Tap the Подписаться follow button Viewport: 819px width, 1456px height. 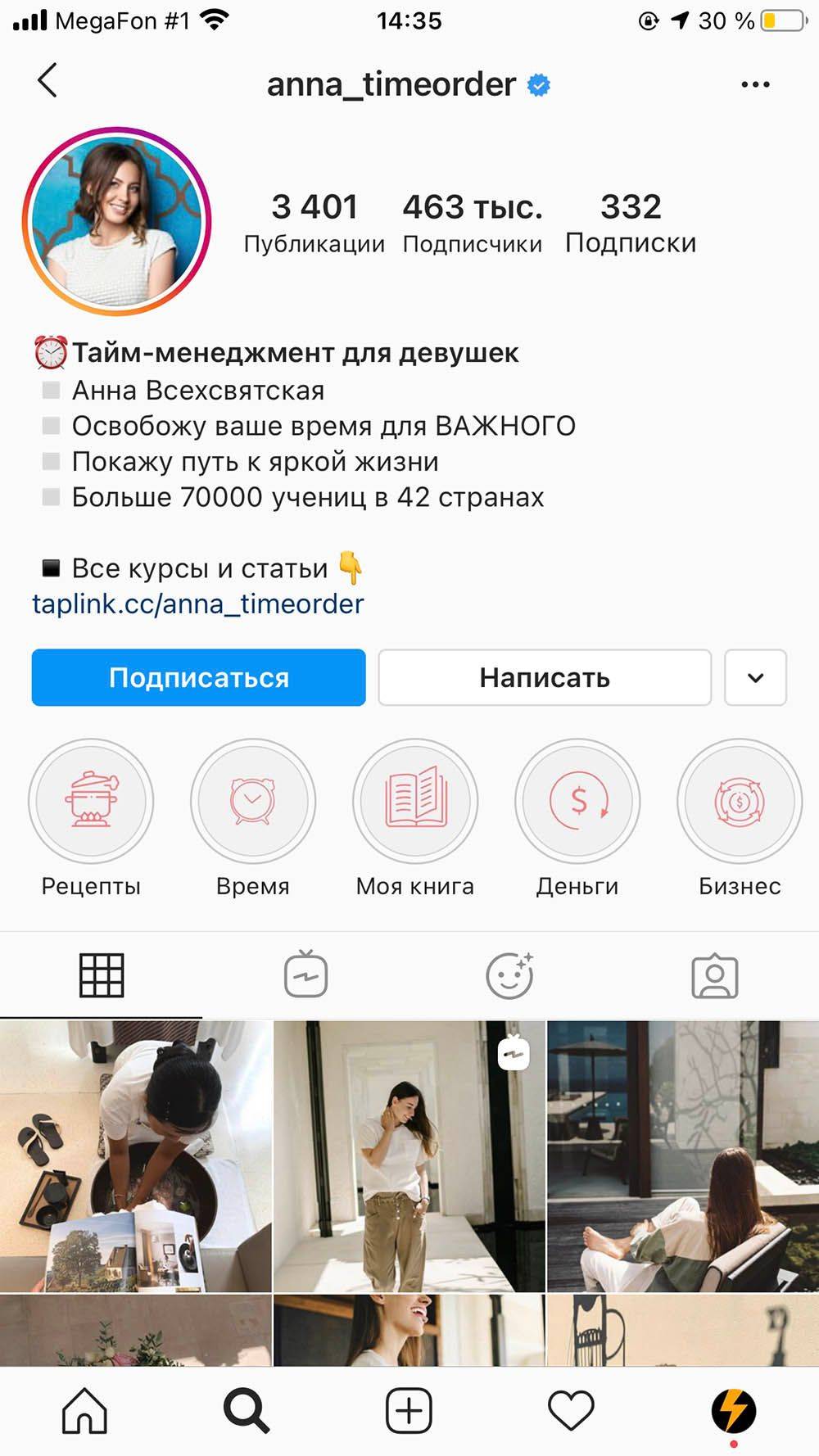click(x=198, y=677)
